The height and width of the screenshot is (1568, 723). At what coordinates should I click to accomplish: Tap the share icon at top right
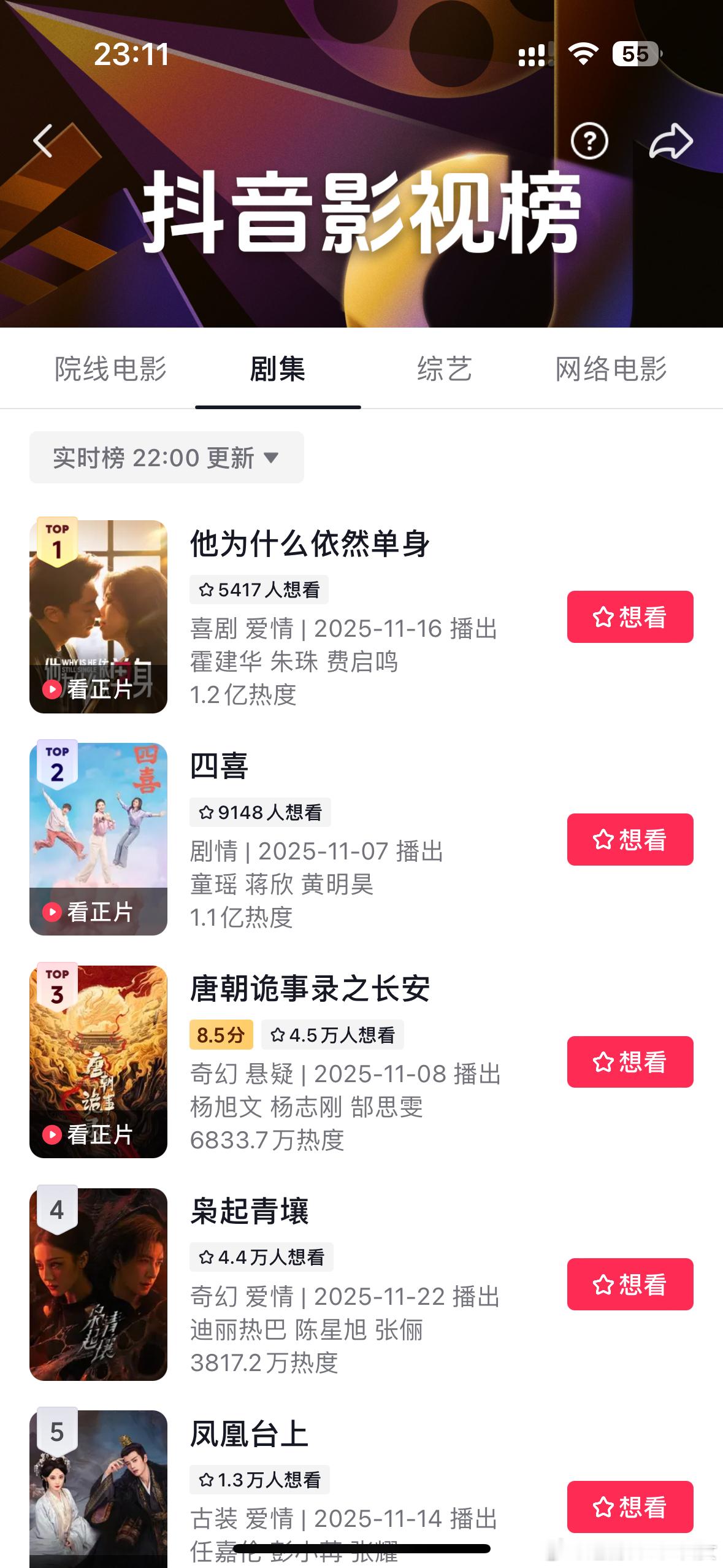672,140
